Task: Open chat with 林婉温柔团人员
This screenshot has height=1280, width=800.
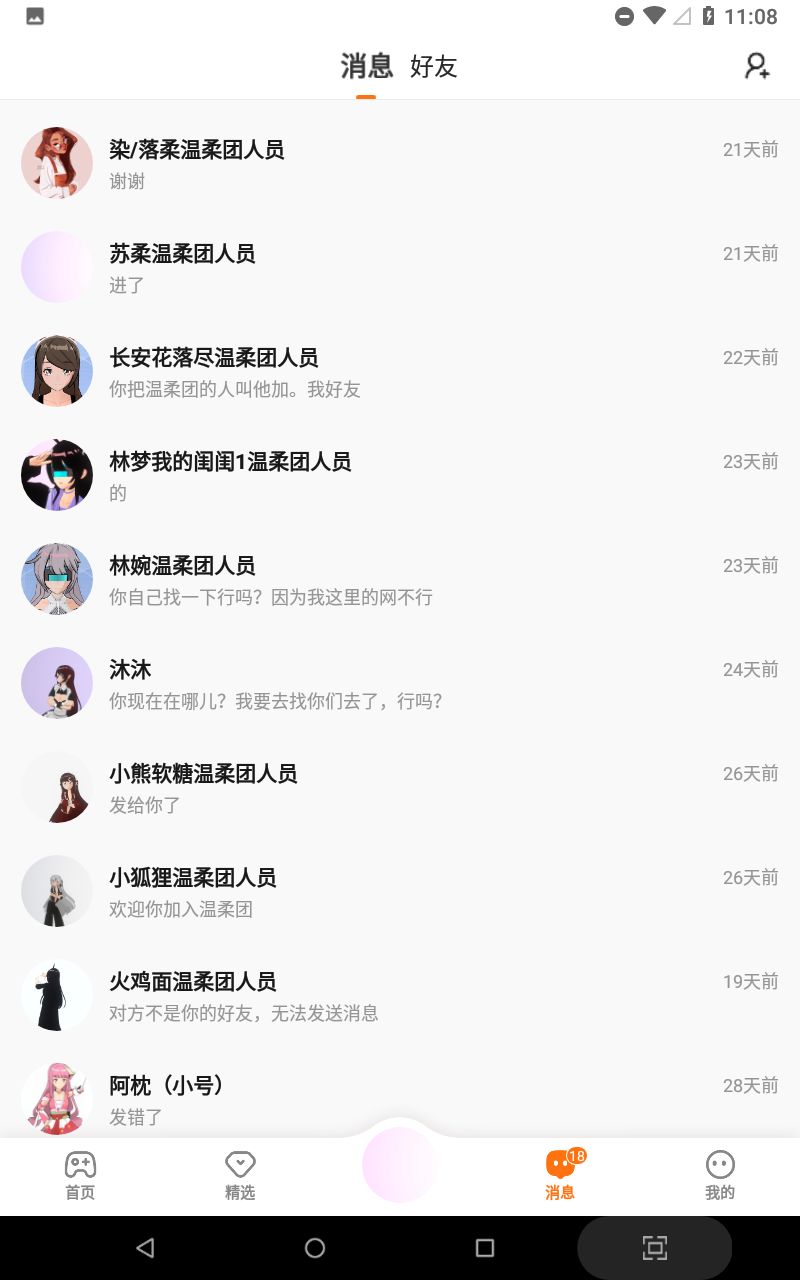Action: [x=400, y=579]
